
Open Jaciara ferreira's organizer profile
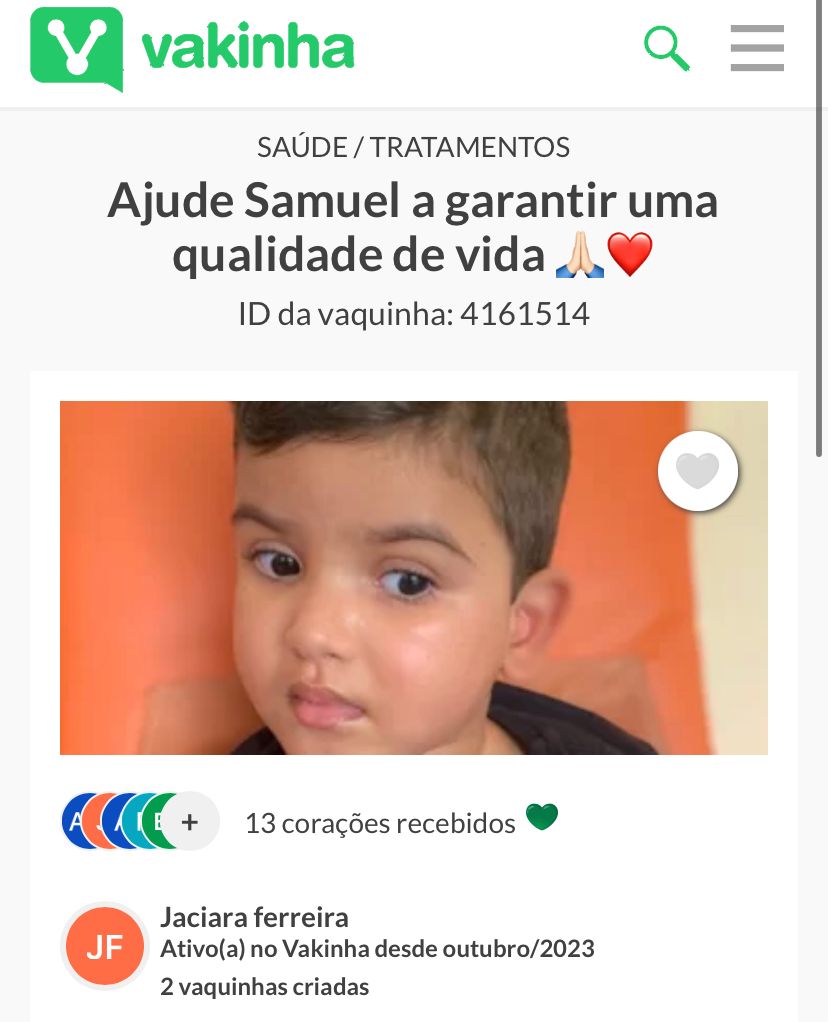254,917
